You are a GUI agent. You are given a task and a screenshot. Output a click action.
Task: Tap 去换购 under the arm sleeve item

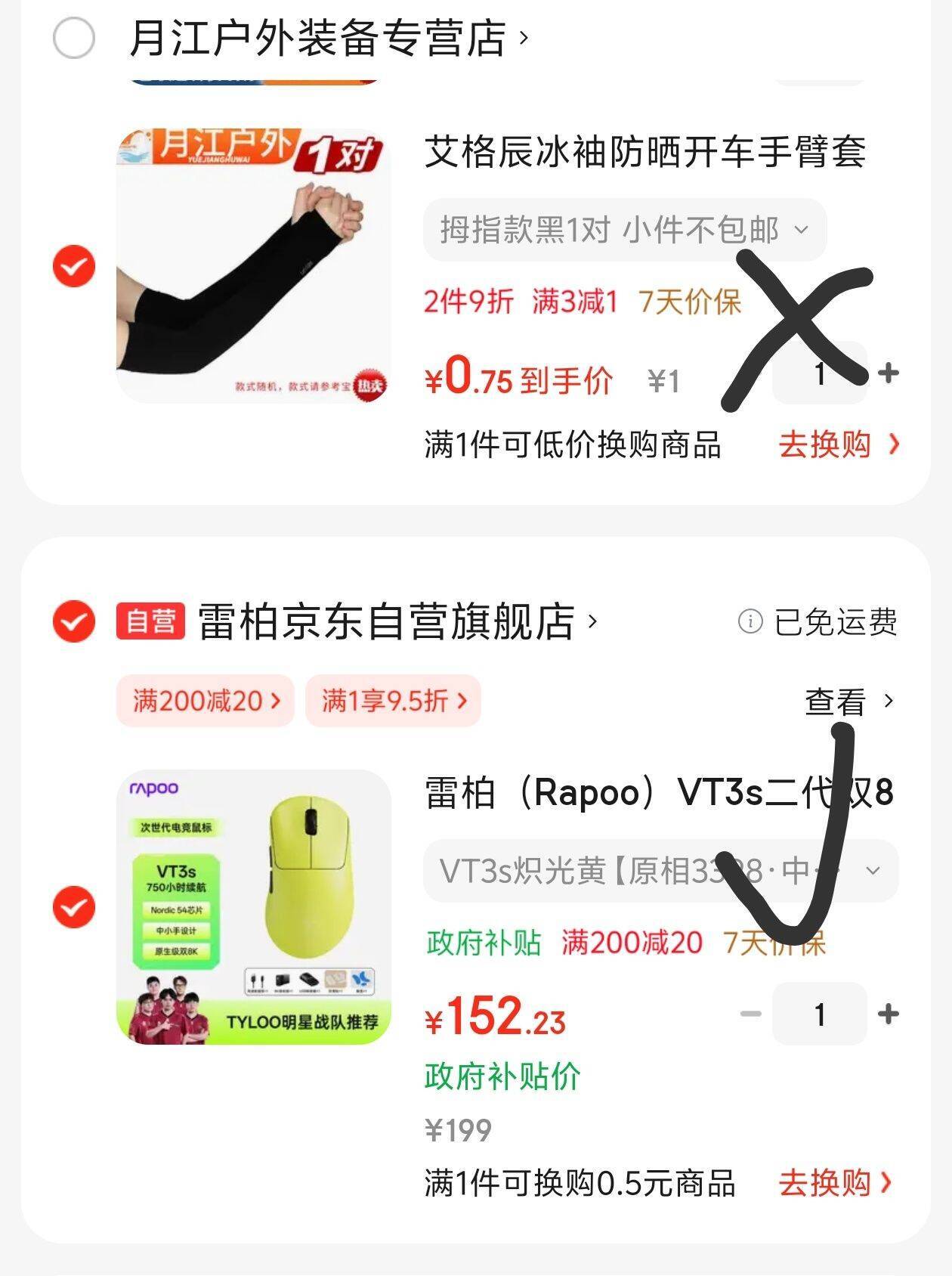[x=837, y=444]
